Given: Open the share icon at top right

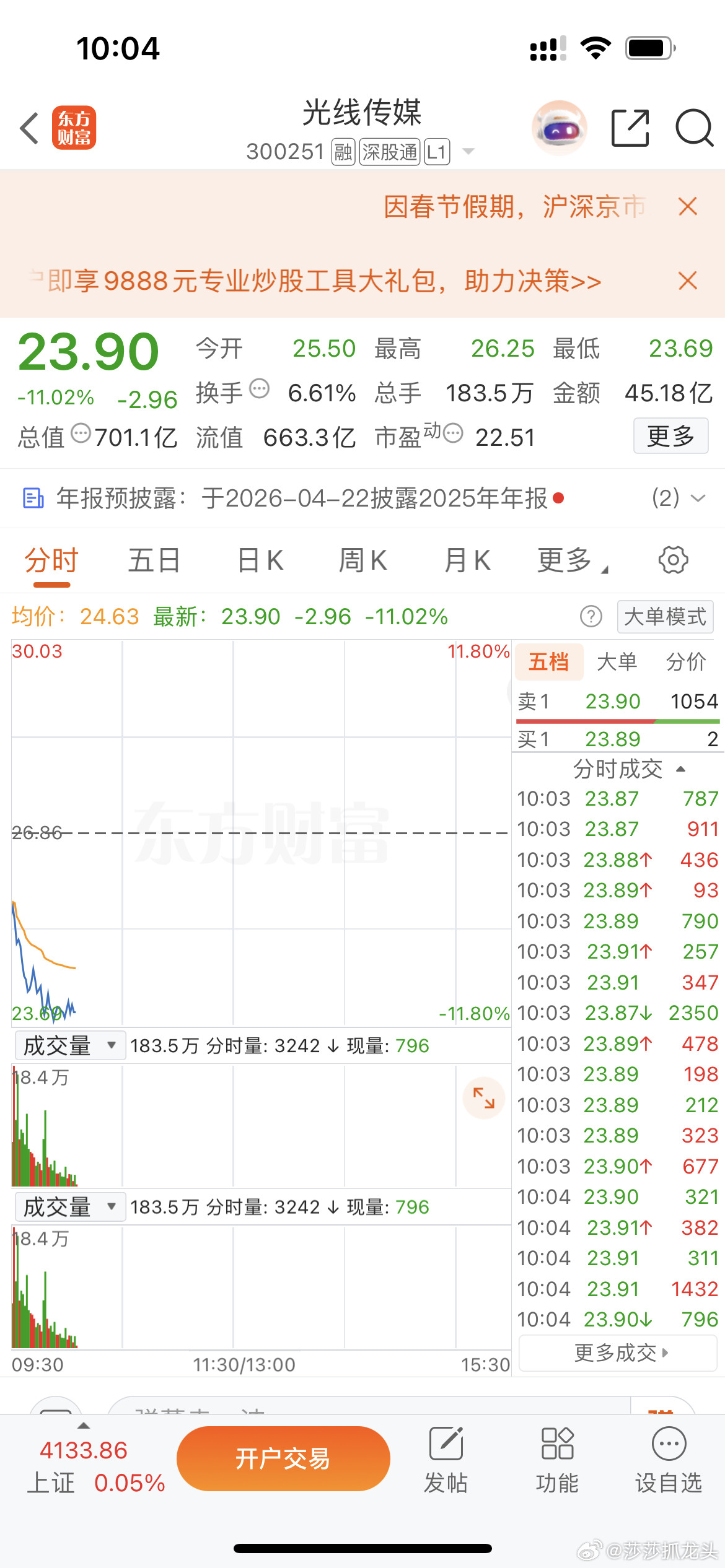Looking at the screenshot, I should pyautogui.click(x=631, y=127).
